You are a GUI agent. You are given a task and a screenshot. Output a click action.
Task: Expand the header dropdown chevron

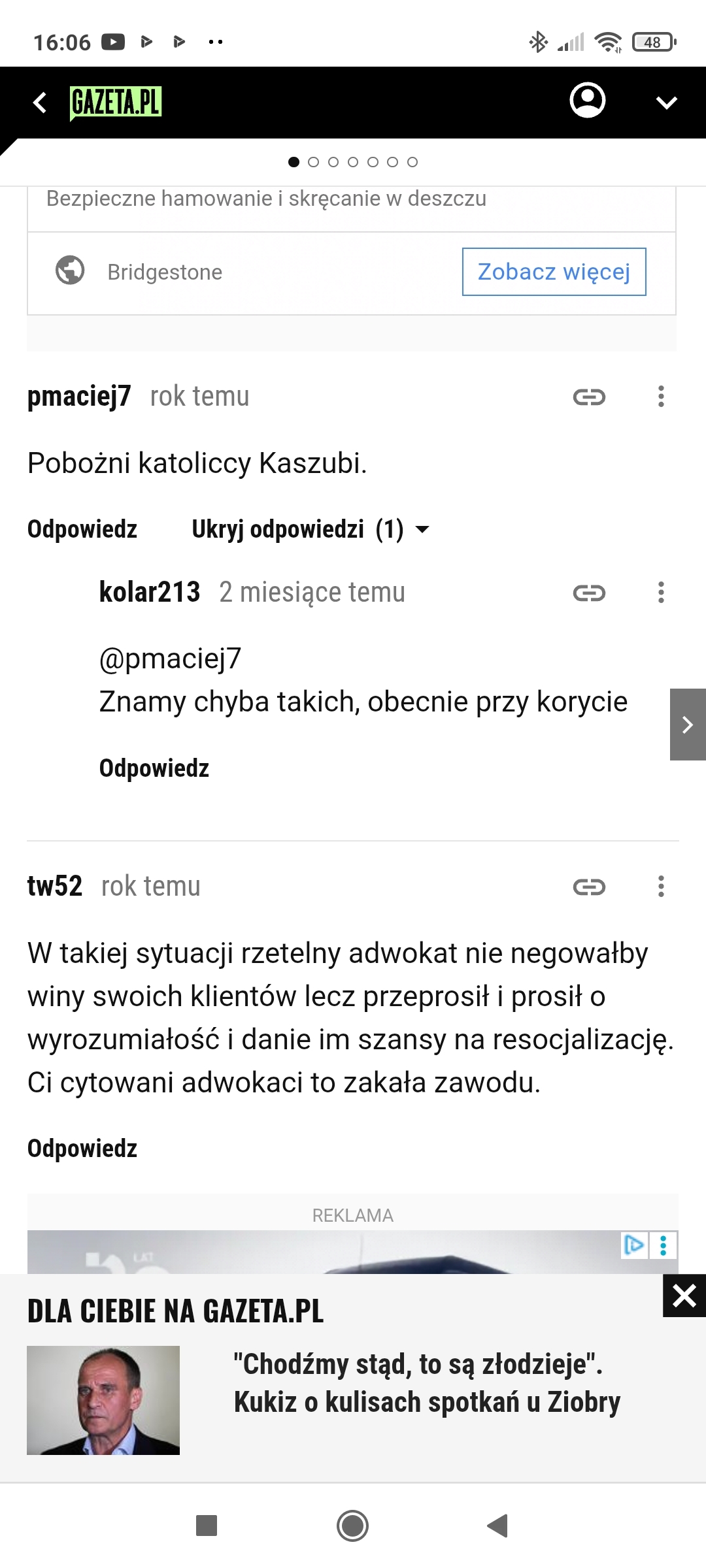pyautogui.click(x=666, y=103)
